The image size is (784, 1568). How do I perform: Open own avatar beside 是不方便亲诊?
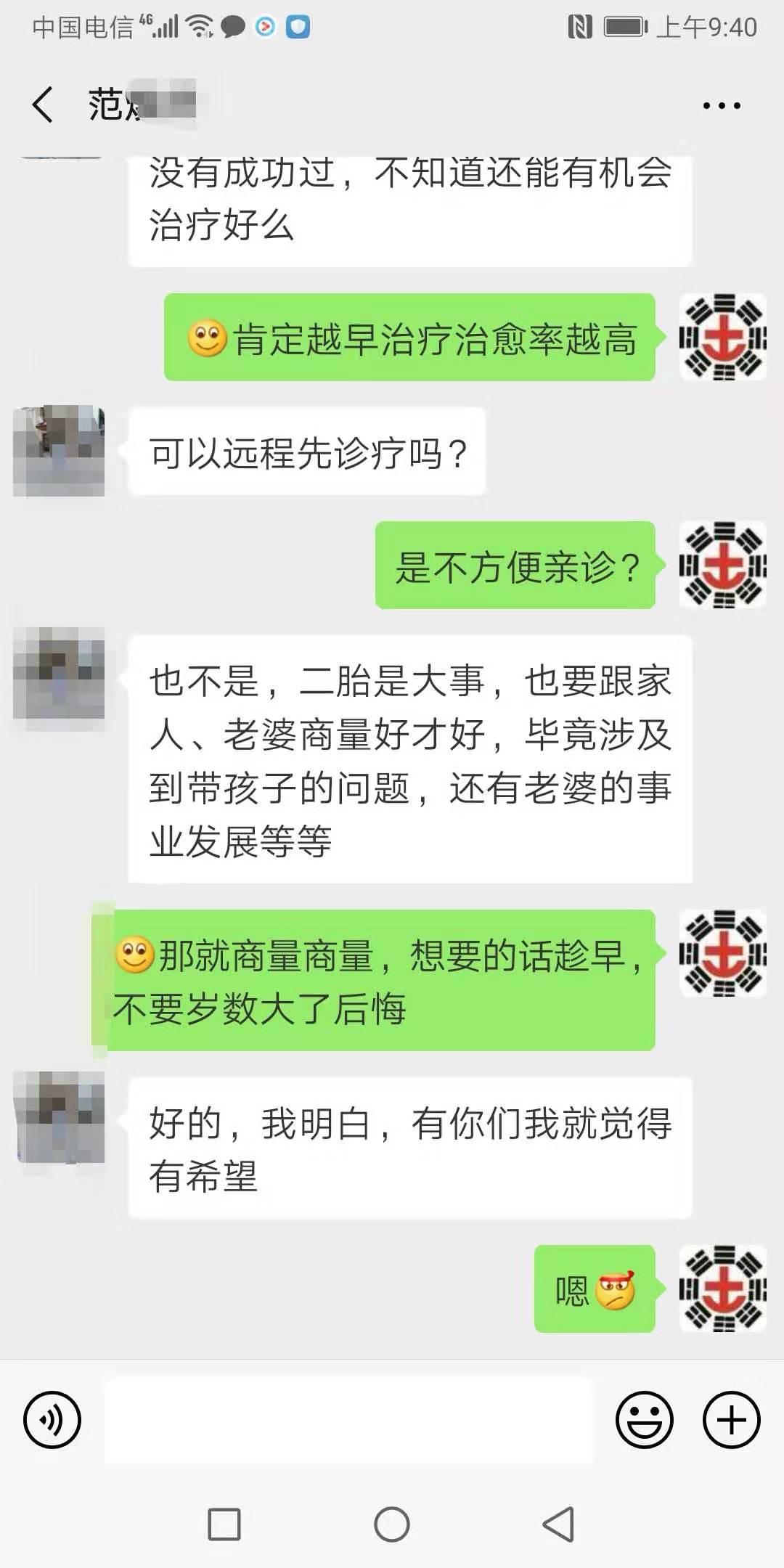click(x=722, y=565)
